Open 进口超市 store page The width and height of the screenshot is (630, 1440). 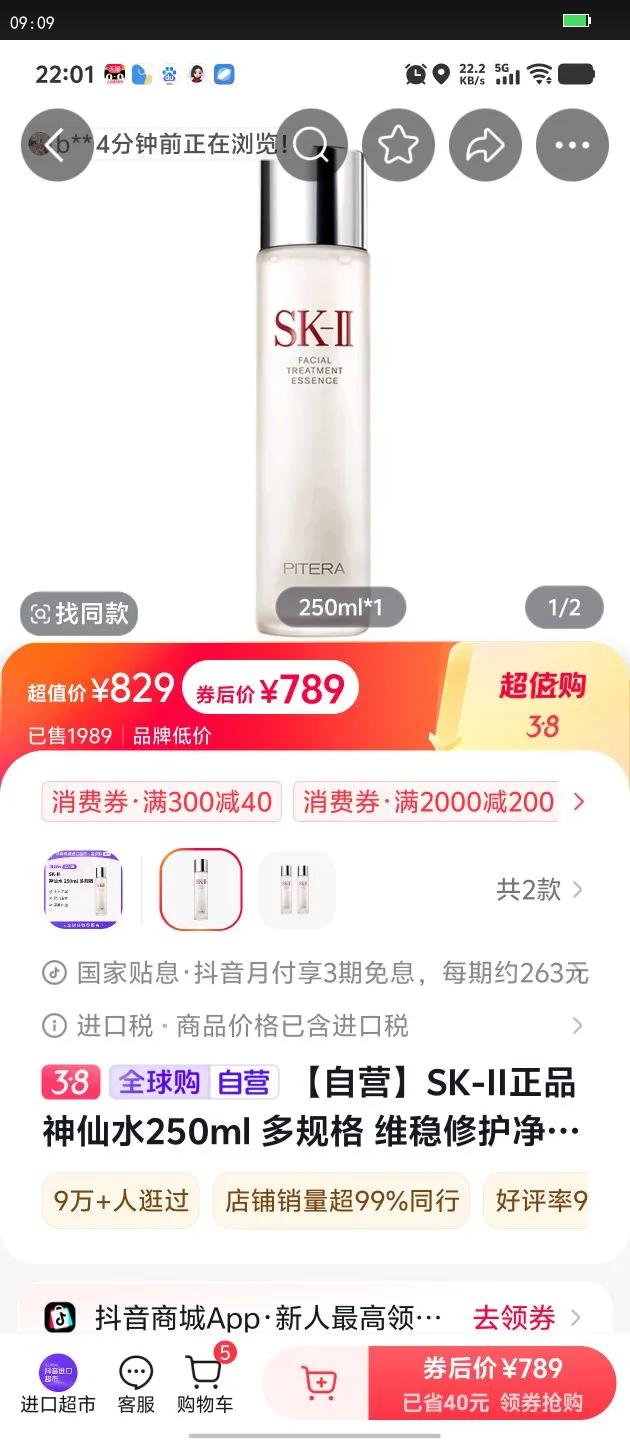(x=58, y=1384)
